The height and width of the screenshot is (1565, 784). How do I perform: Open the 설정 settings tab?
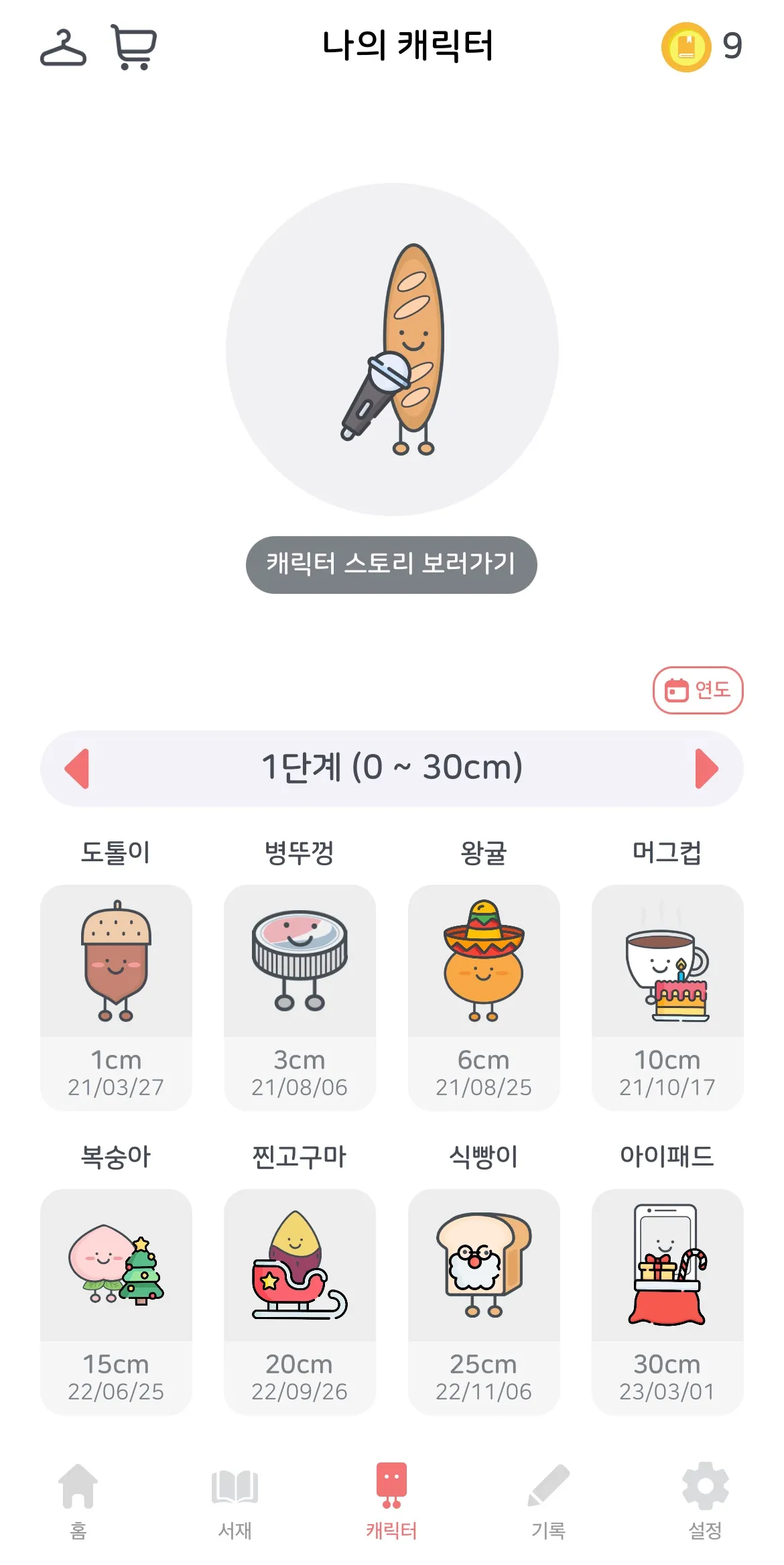705,1501
